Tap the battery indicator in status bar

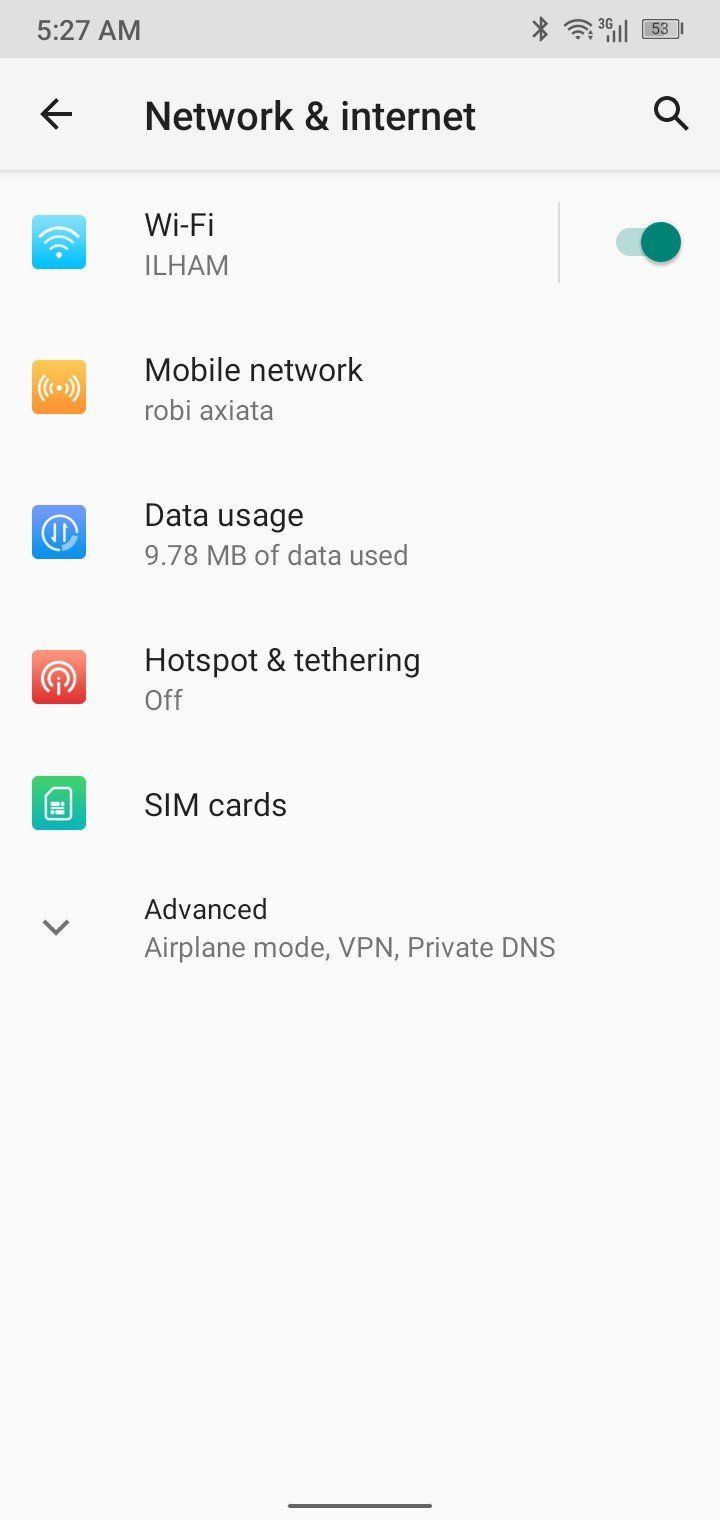click(x=660, y=29)
